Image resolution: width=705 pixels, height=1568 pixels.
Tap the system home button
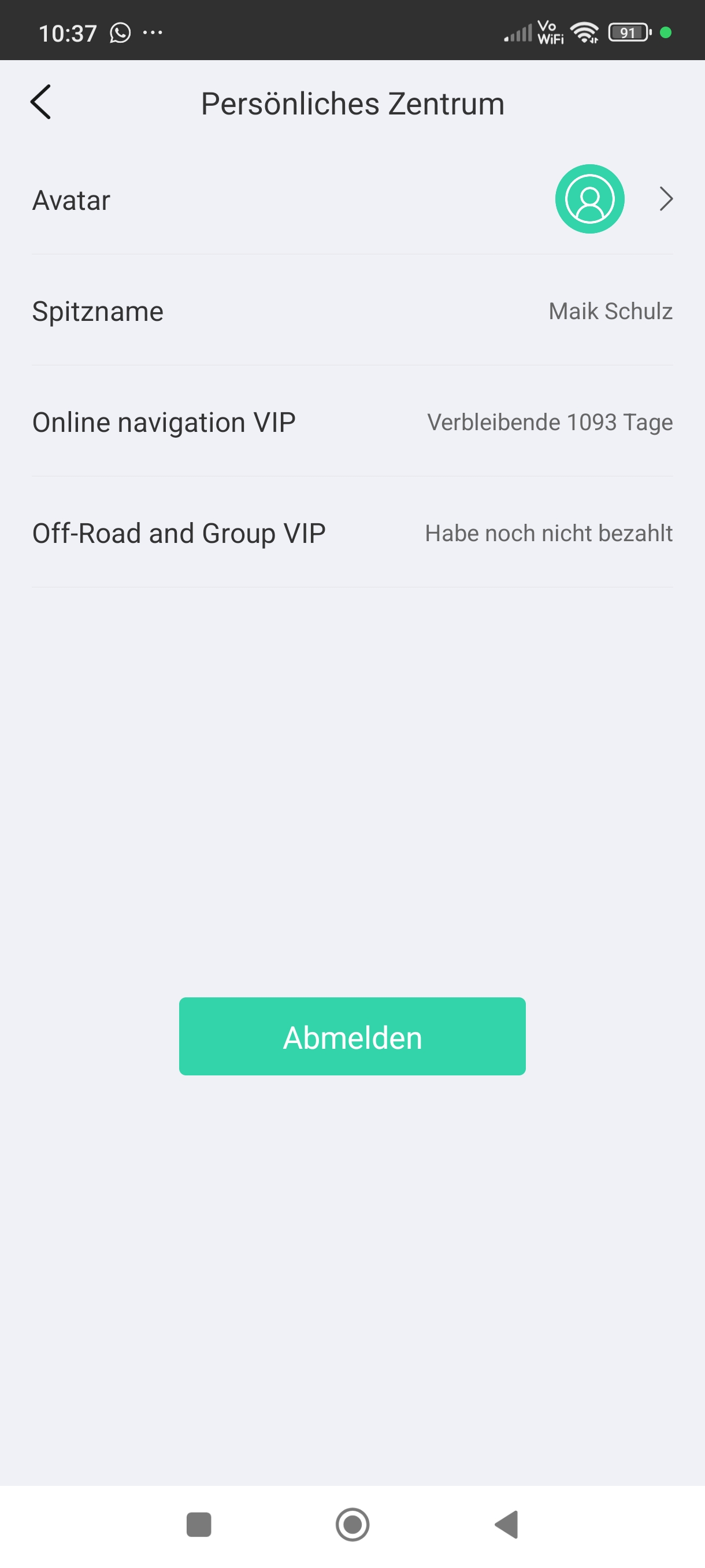(x=352, y=1524)
